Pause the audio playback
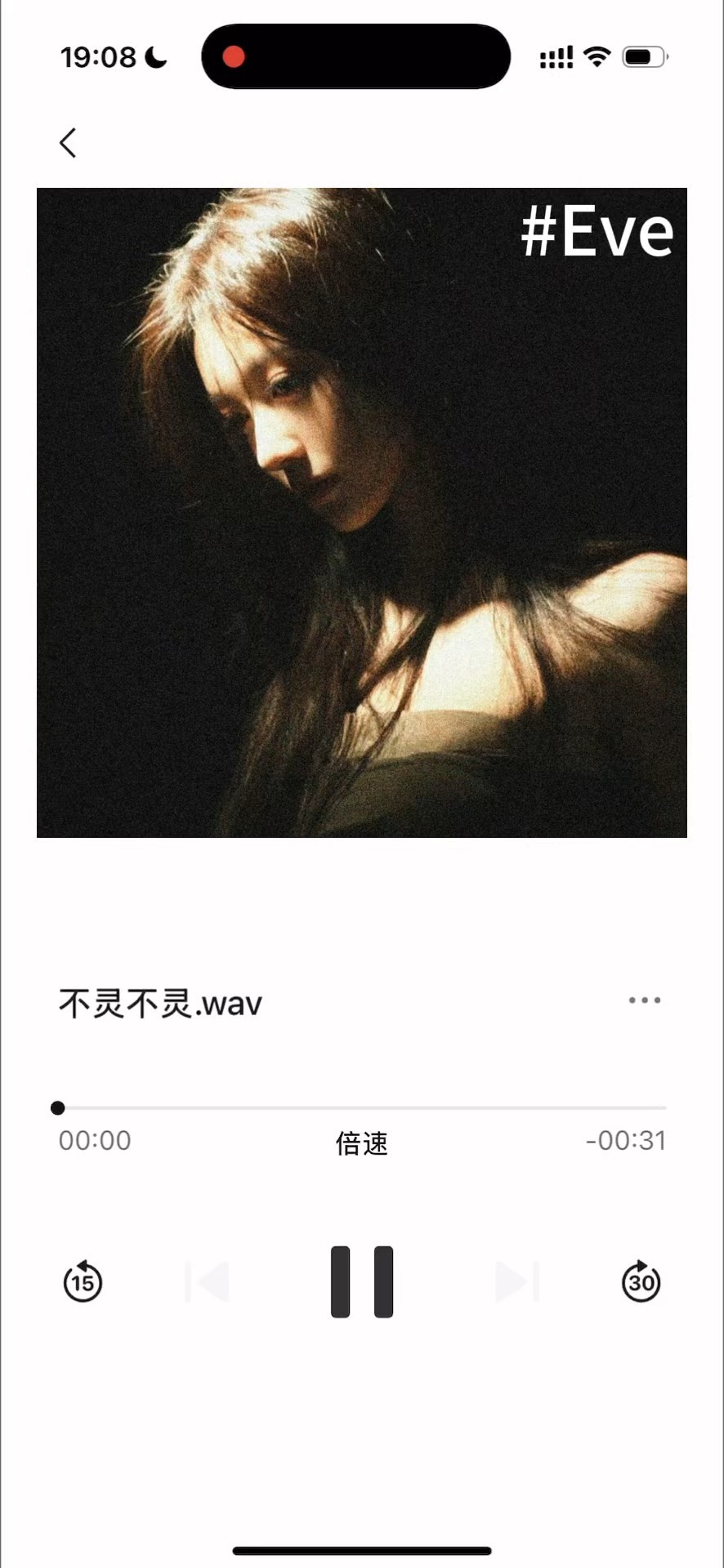The image size is (724, 1568). coord(361,1281)
